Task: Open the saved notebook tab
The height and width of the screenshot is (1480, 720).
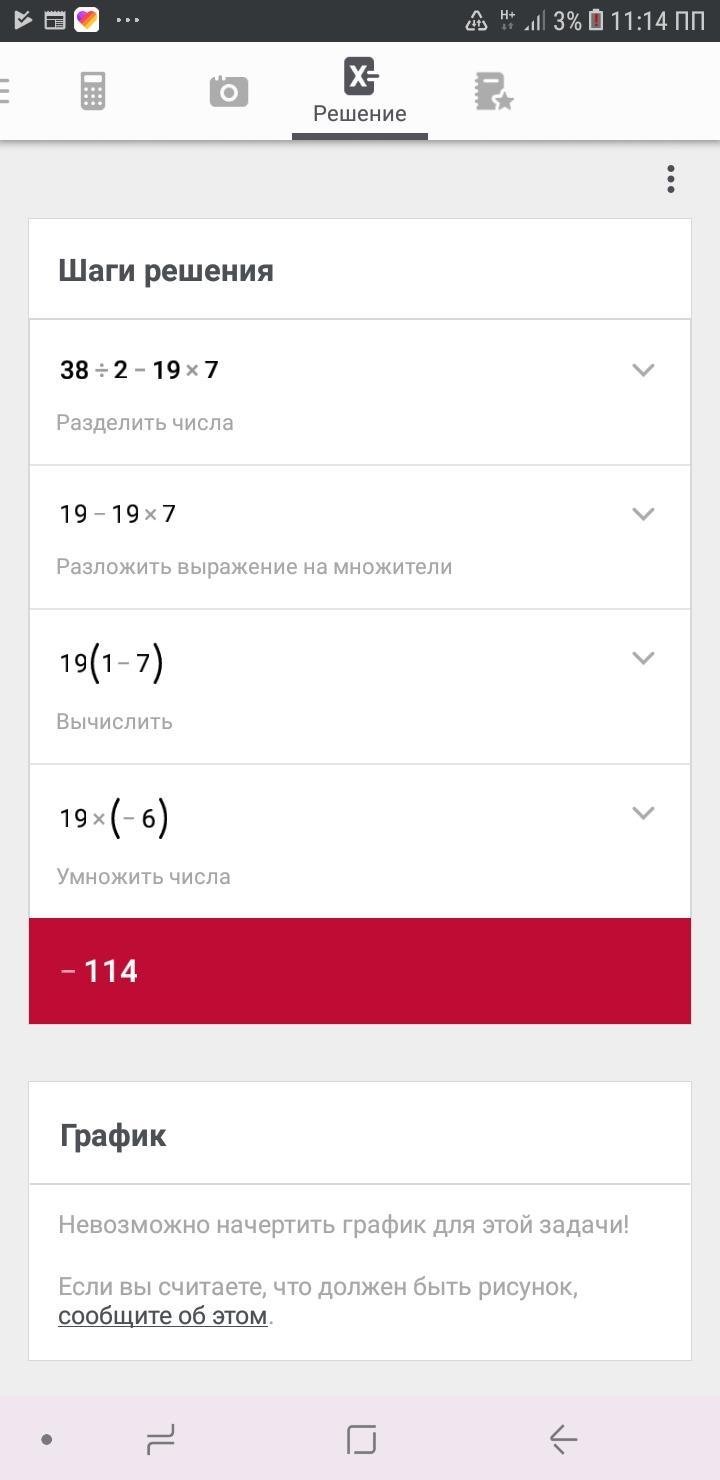Action: 493,92
